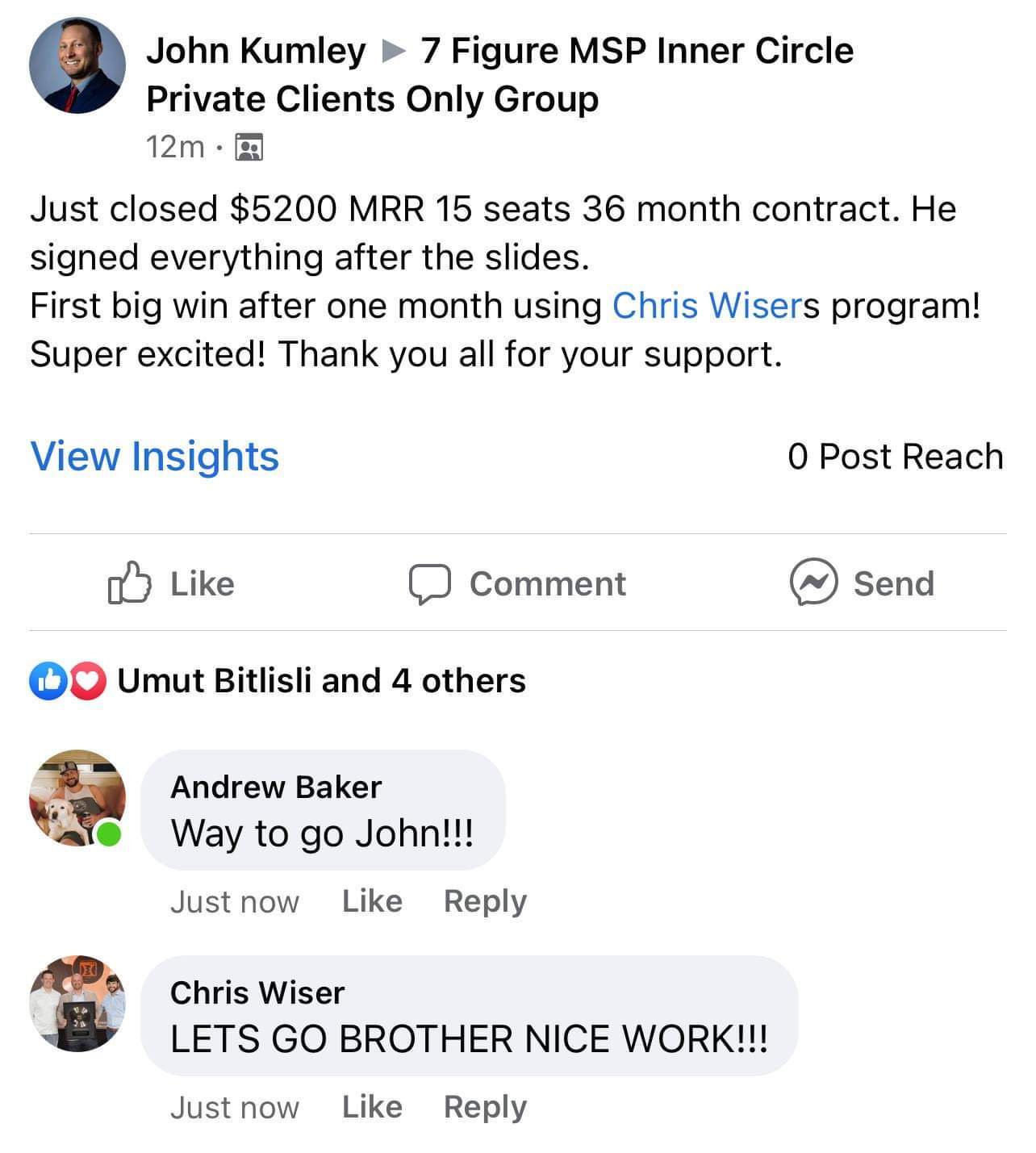View Insights for this post

[154, 456]
